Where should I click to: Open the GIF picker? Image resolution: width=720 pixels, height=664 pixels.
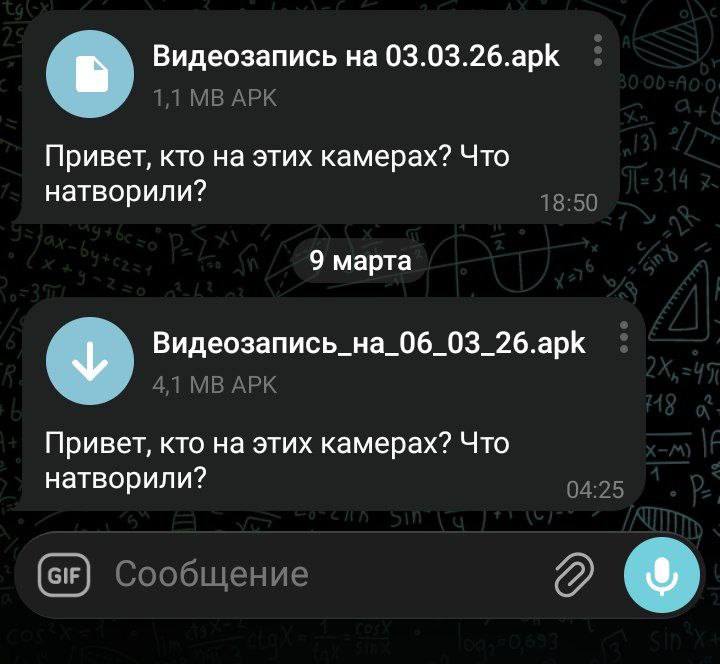click(63, 574)
